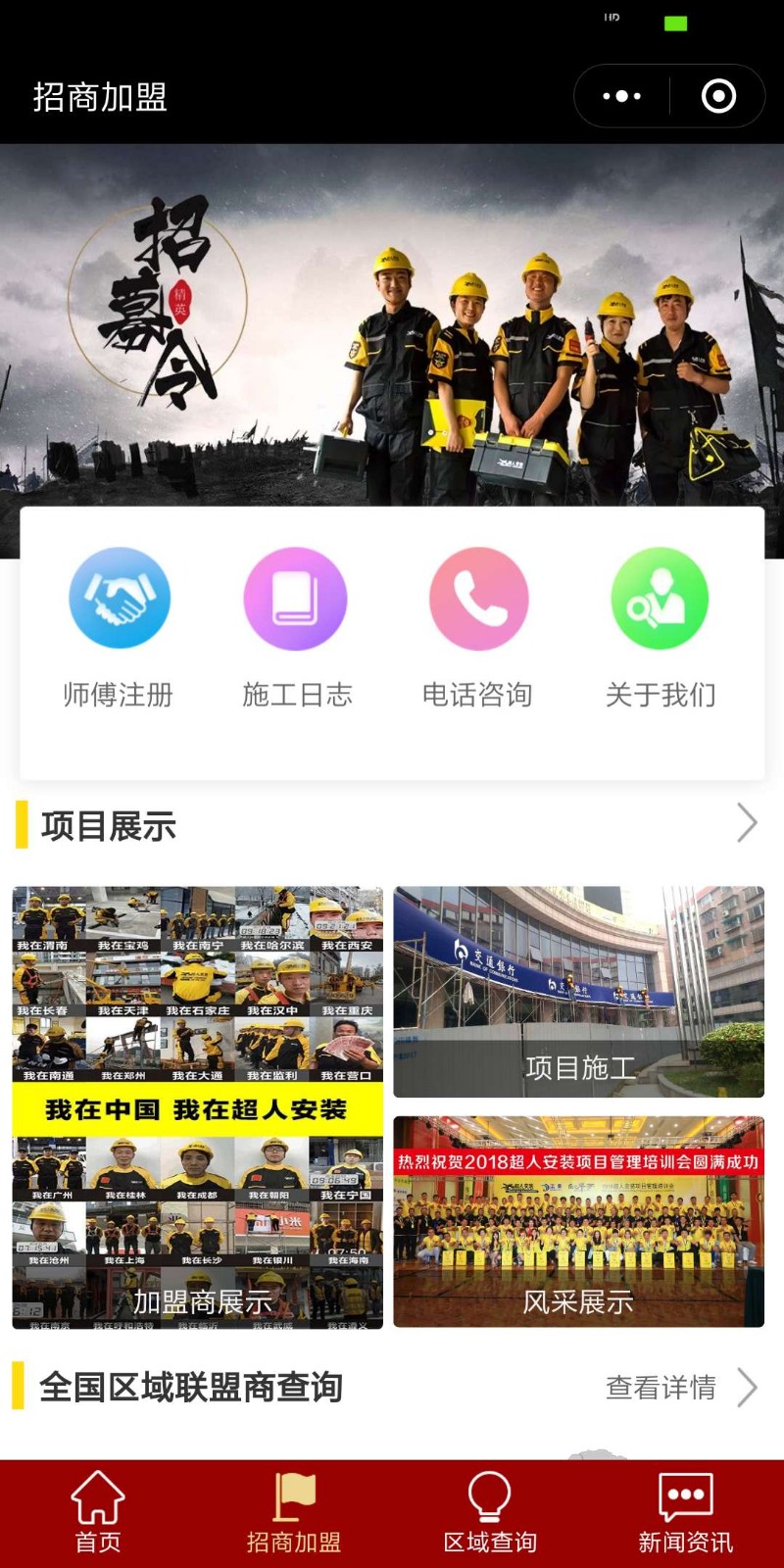
Task: Expand the 项目展示 section arrow
Action: tap(747, 824)
